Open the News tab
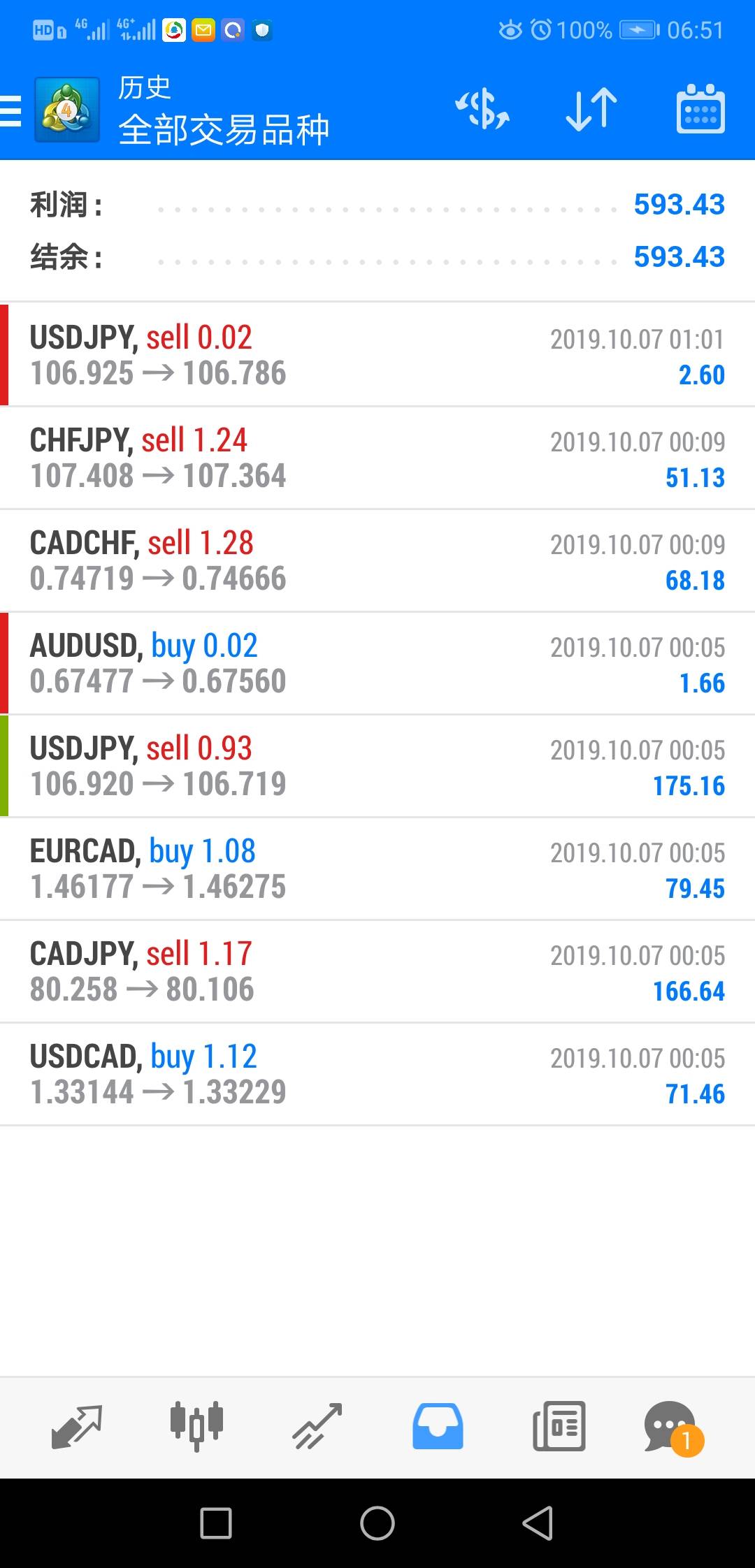 559,1426
